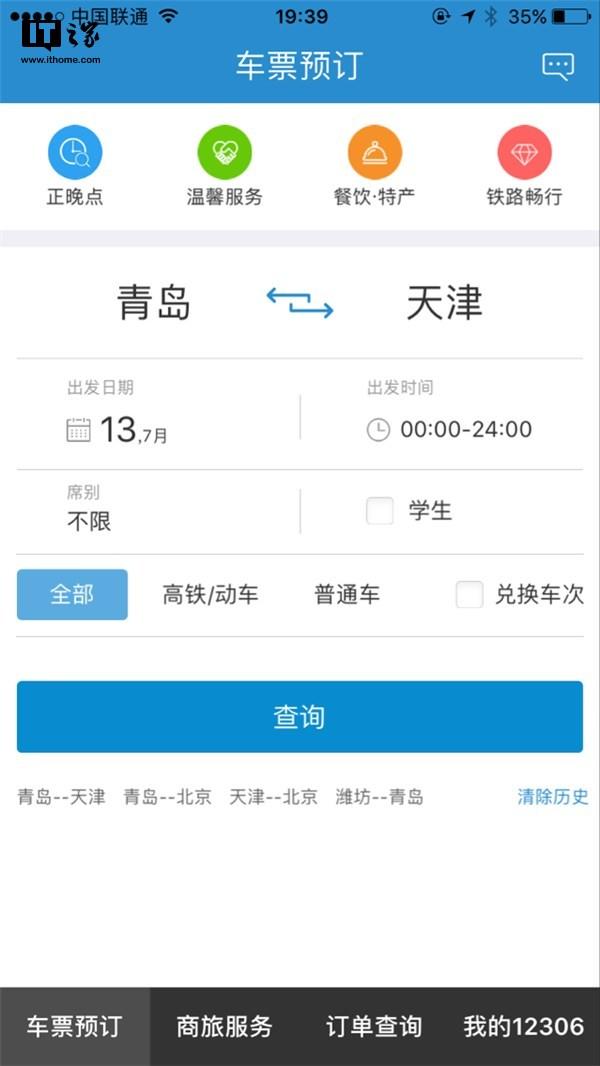This screenshot has width=600, height=1066.
Task: Choose the departure time range 00:00-24:00
Action: click(x=465, y=429)
